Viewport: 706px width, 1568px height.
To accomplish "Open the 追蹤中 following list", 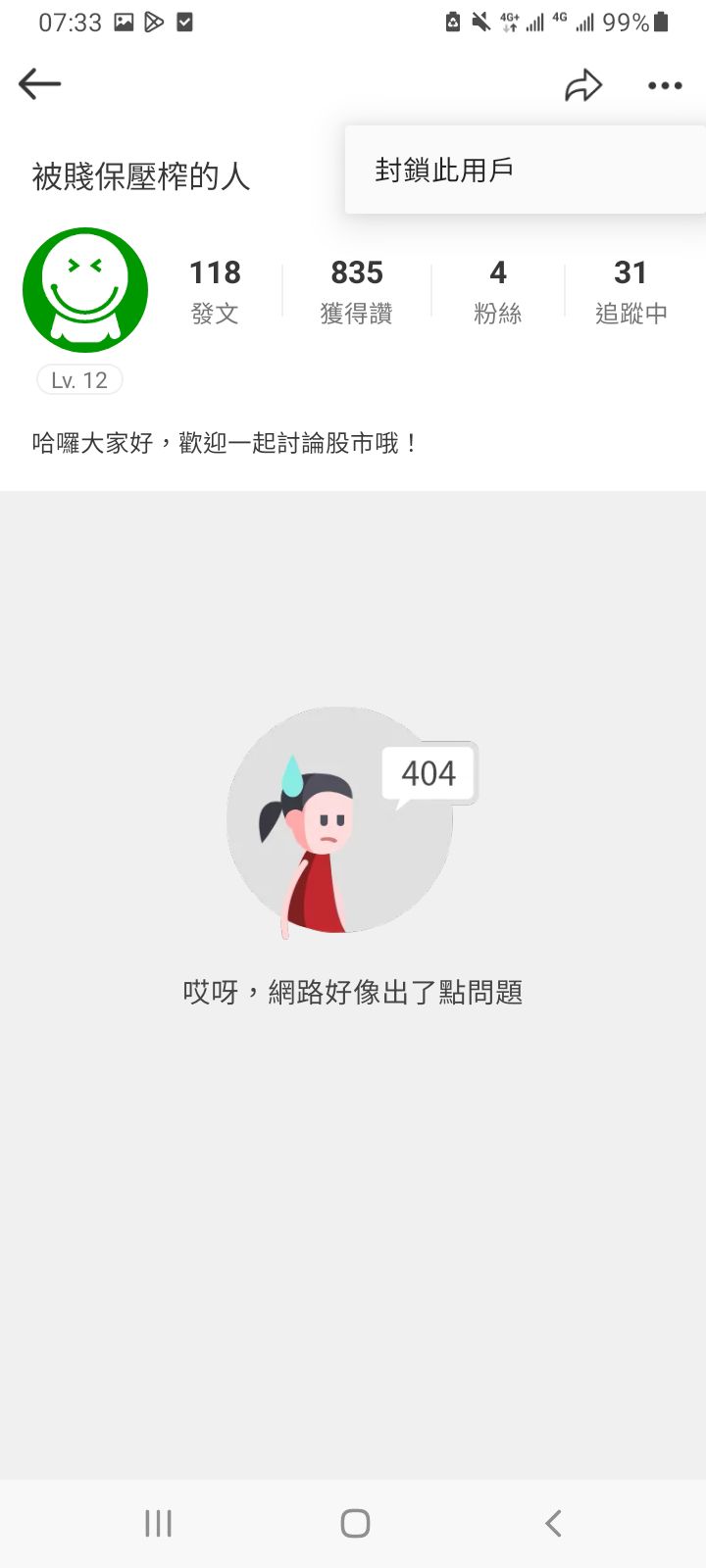I will point(630,287).
